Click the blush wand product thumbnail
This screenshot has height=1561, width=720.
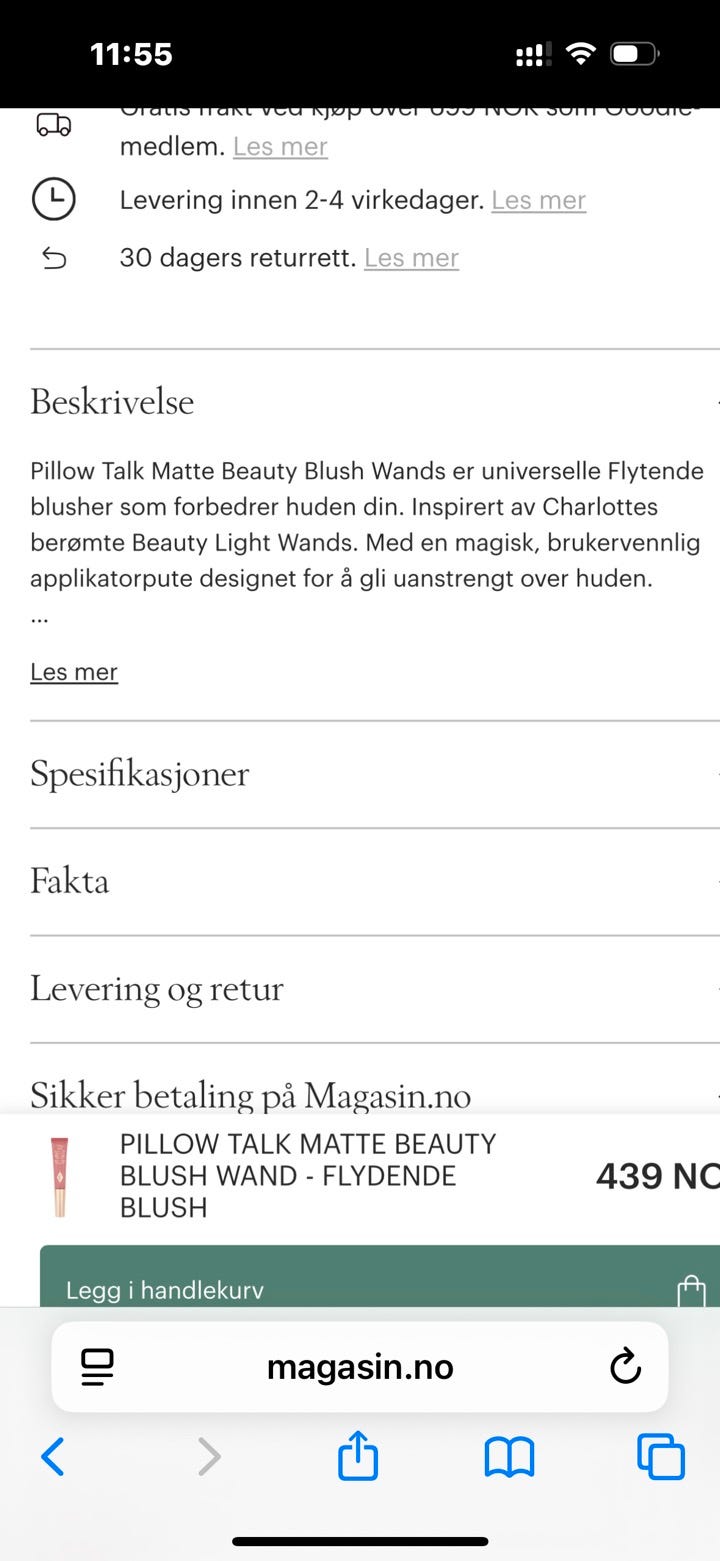click(x=58, y=1176)
